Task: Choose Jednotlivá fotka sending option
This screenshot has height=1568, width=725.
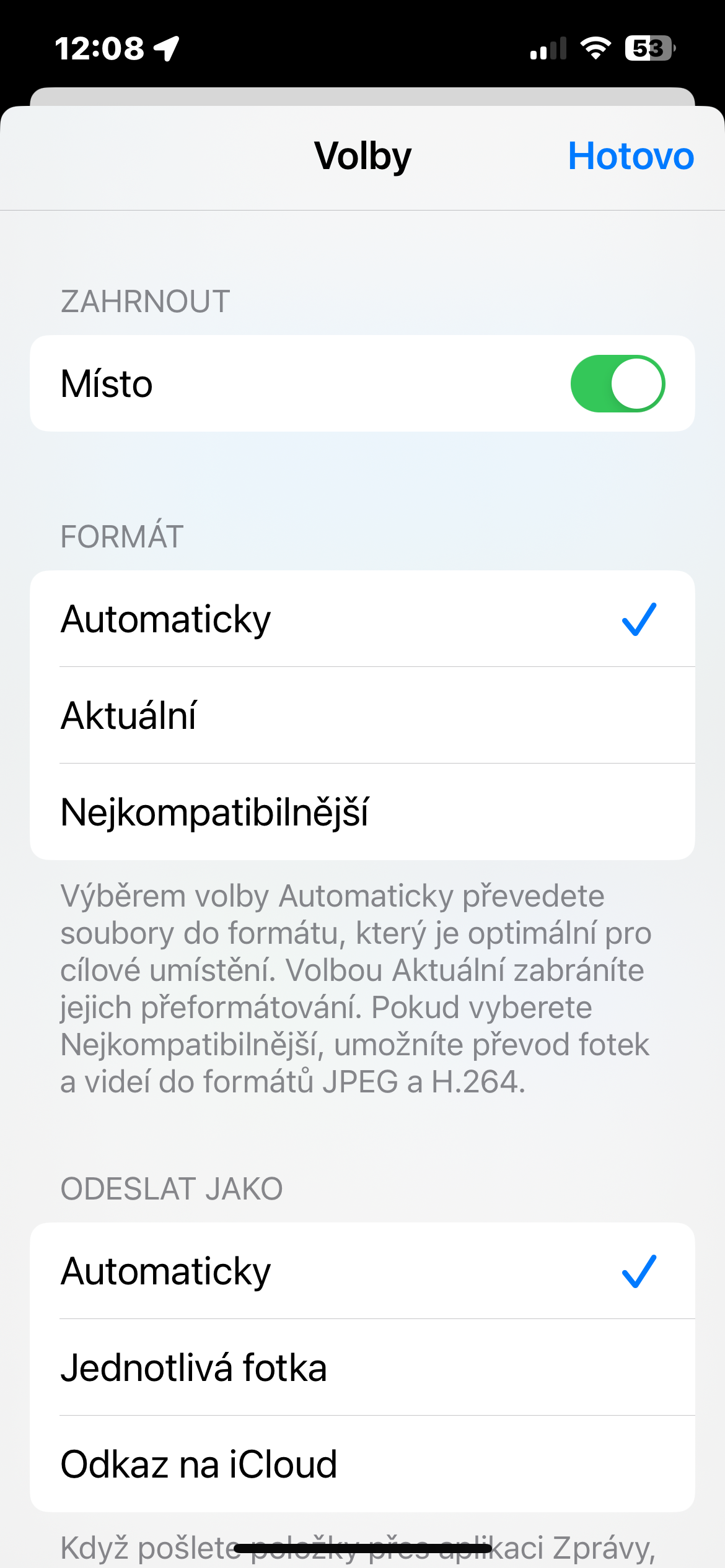Action: pos(362,1367)
